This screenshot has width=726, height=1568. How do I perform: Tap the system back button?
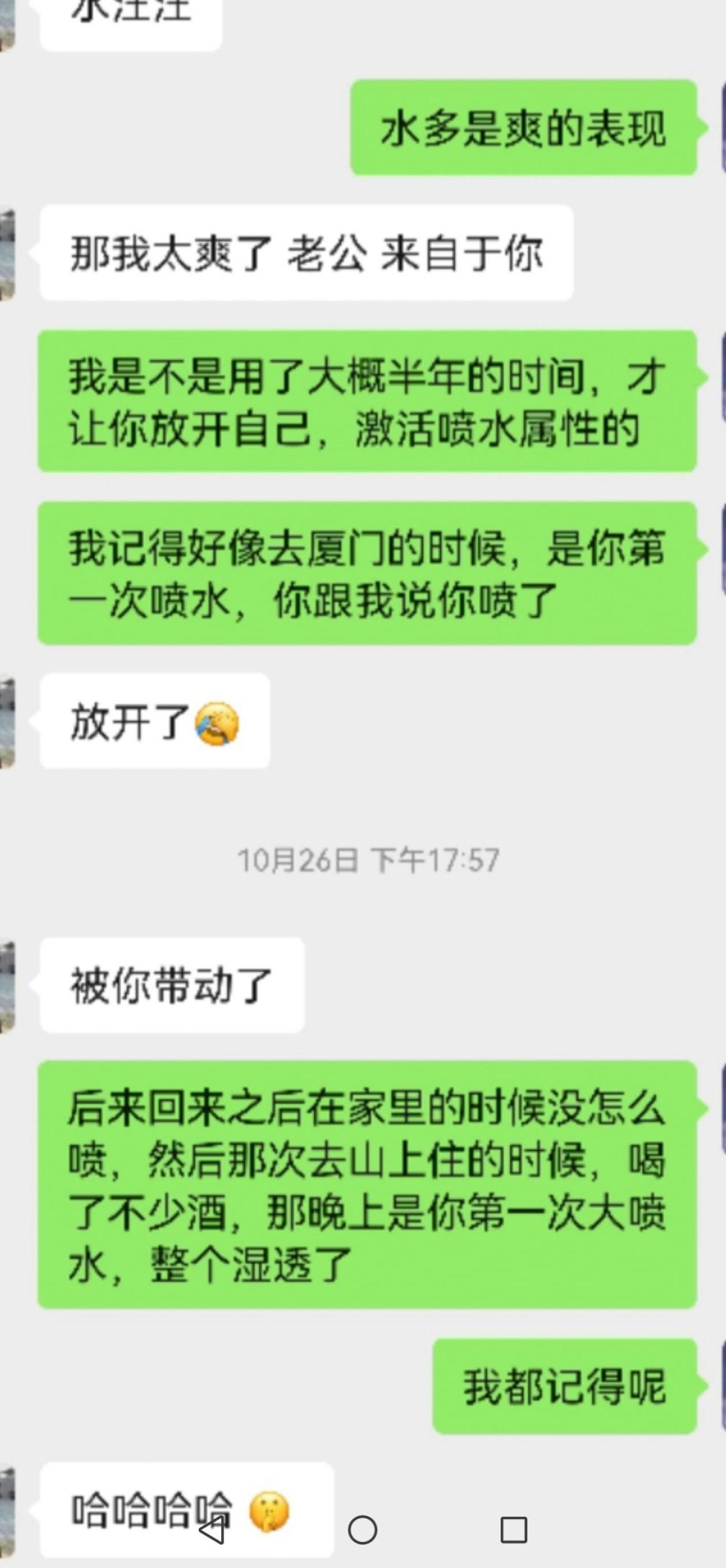(x=212, y=1529)
